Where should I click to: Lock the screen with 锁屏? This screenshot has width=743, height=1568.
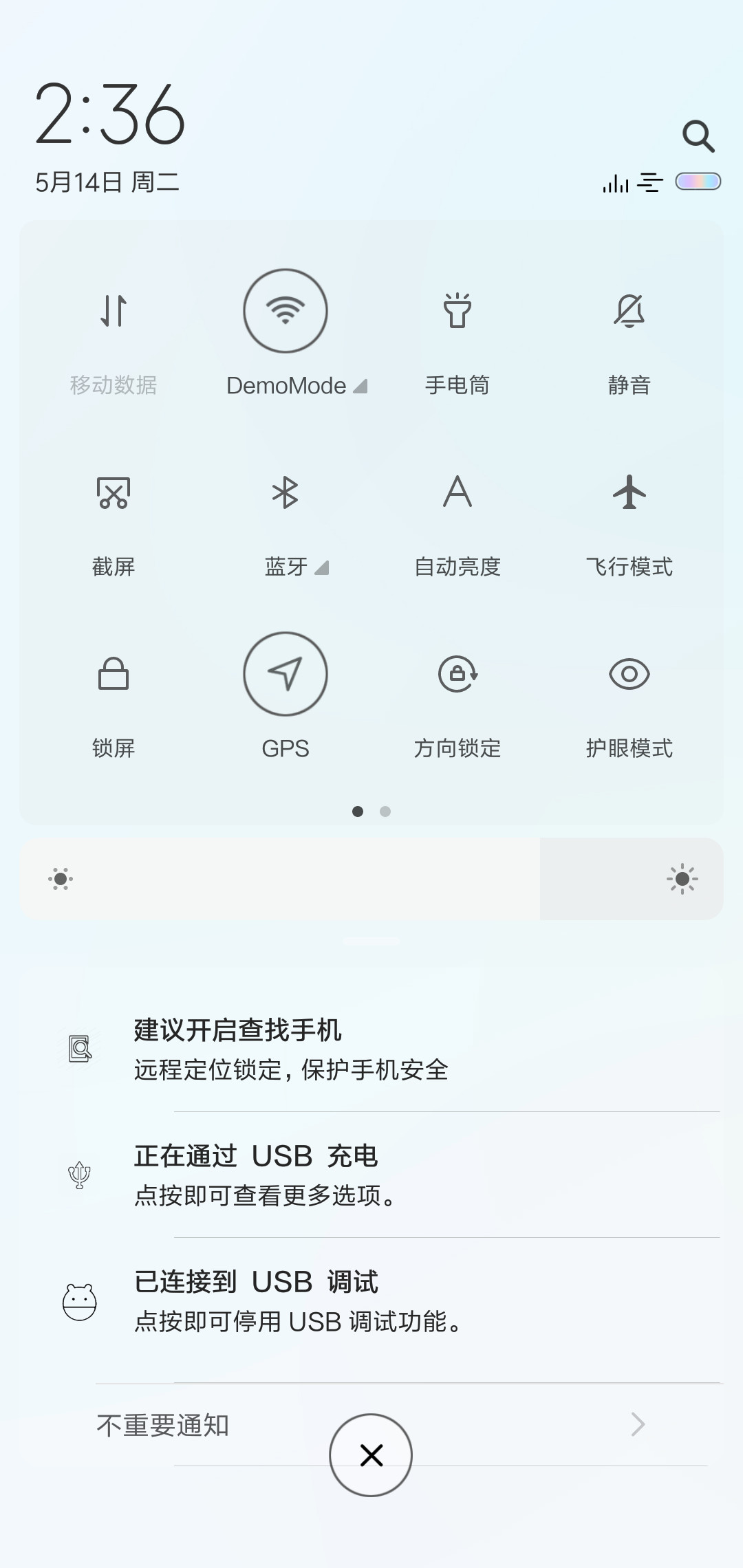click(114, 674)
